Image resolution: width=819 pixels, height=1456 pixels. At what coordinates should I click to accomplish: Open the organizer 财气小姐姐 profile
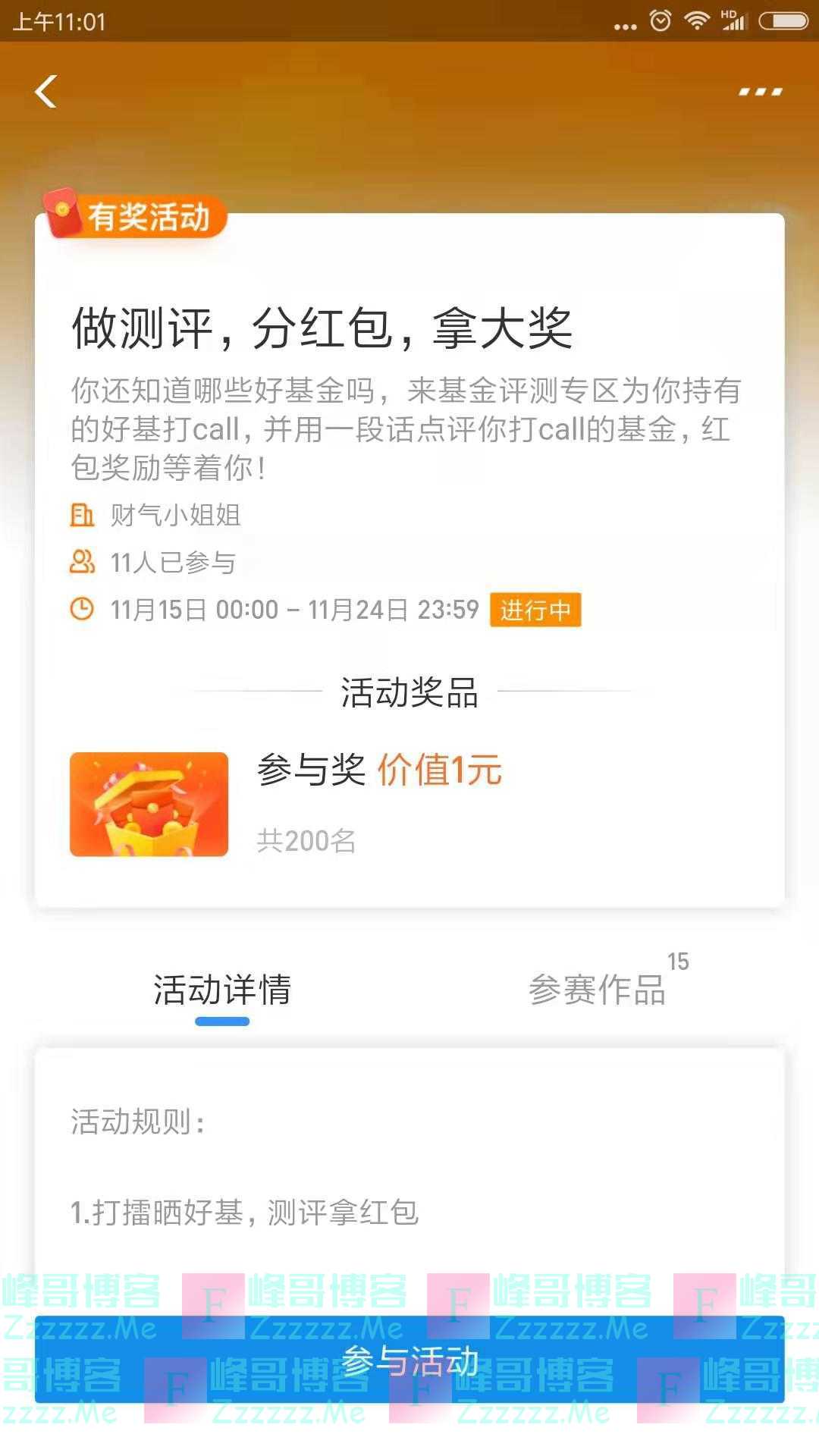[175, 515]
